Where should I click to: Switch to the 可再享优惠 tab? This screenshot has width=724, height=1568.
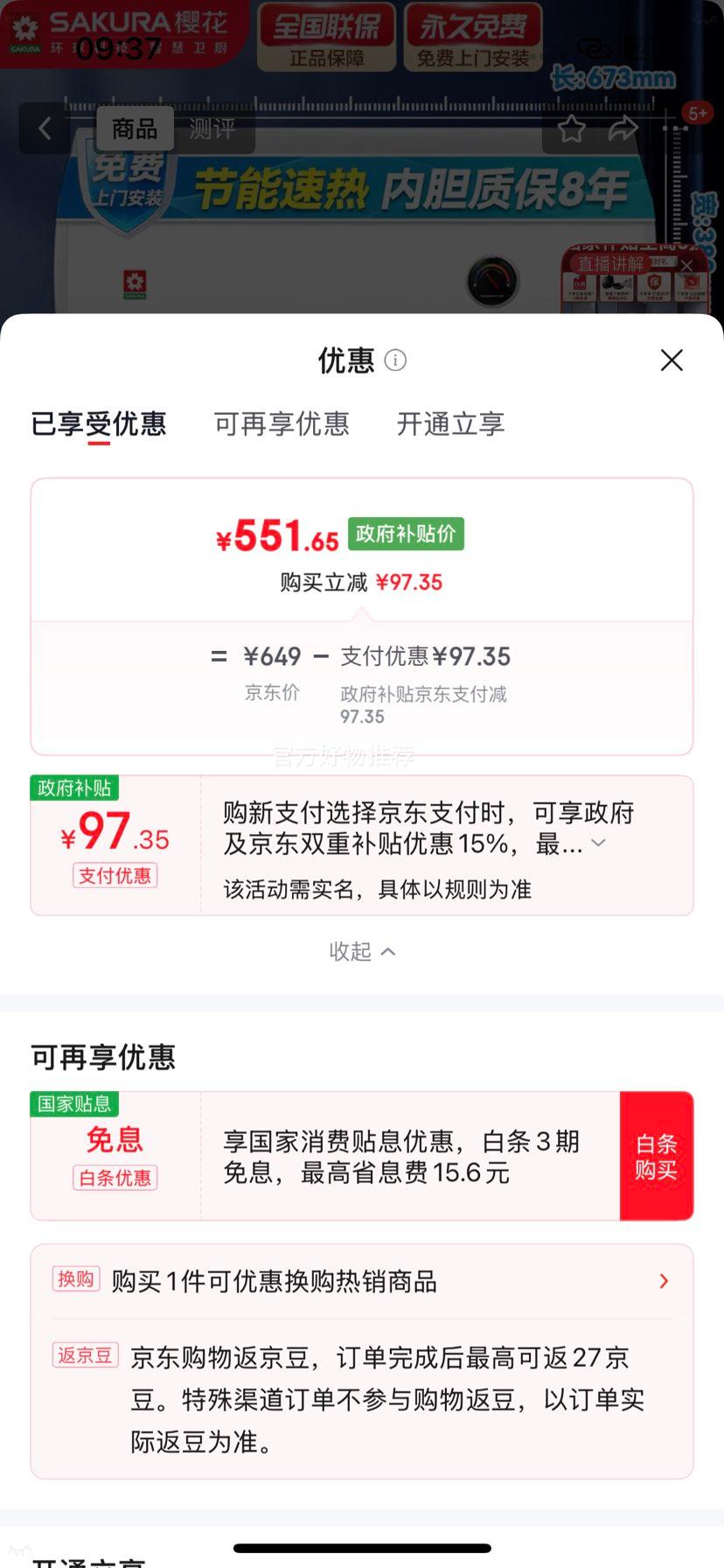pyautogui.click(x=281, y=424)
